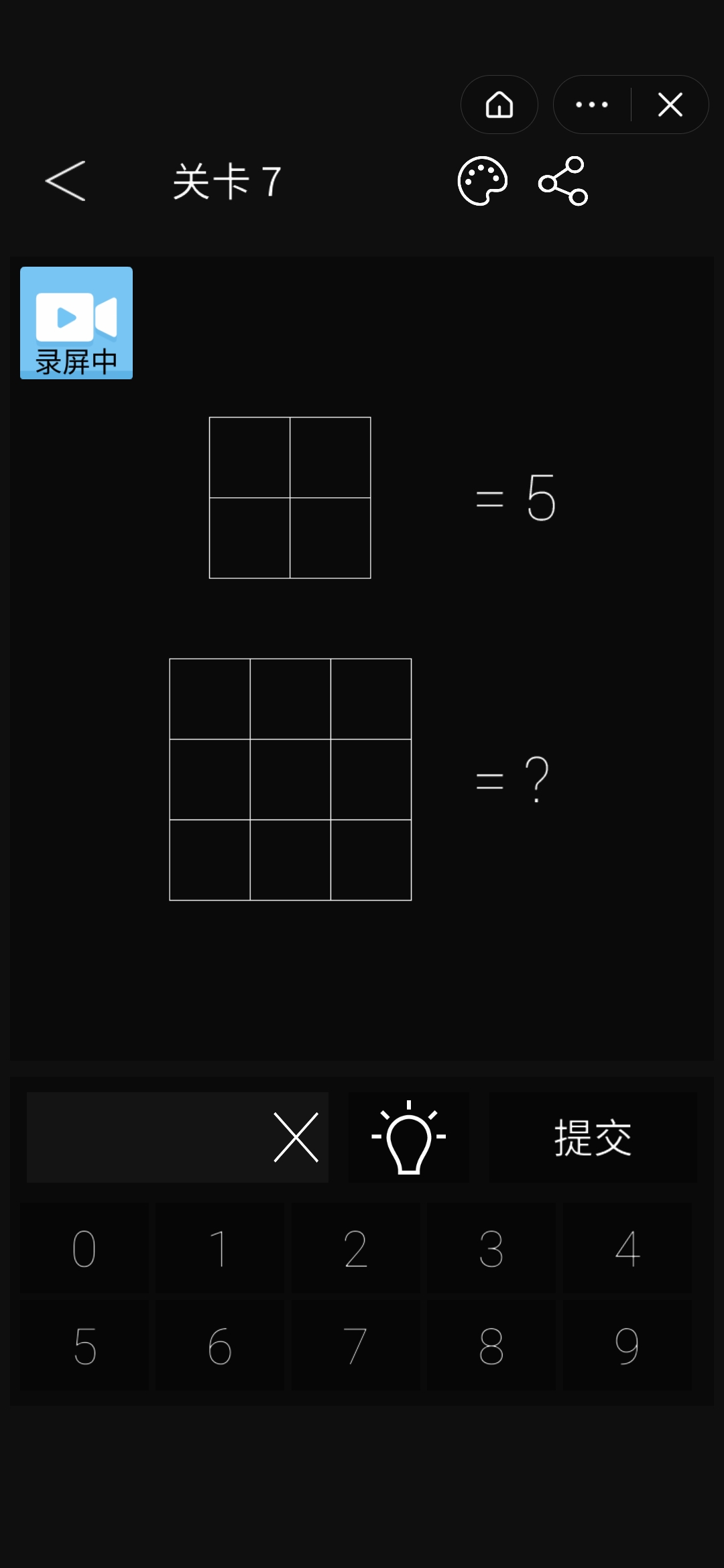Image resolution: width=724 pixels, height=1568 pixels.
Task: Enter digit 0 on the keypad
Action: tap(84, 1248)
